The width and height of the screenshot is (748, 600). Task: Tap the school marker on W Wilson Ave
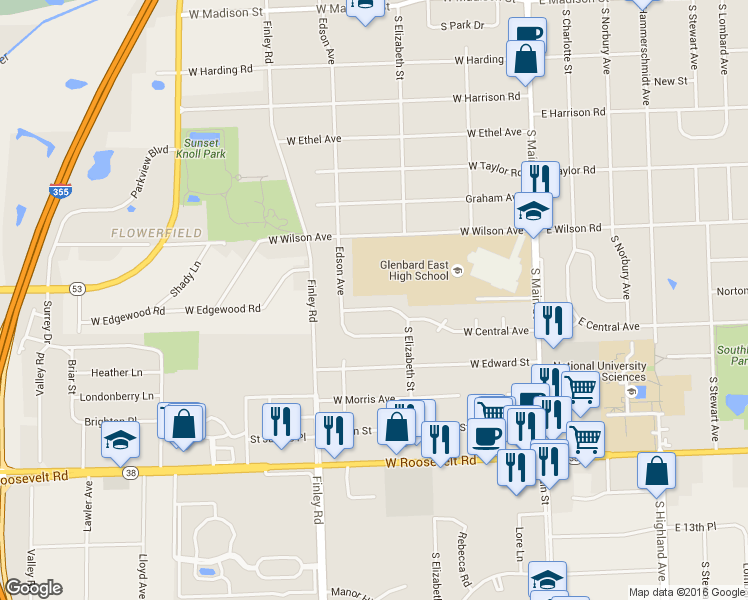tap(534, 211)
